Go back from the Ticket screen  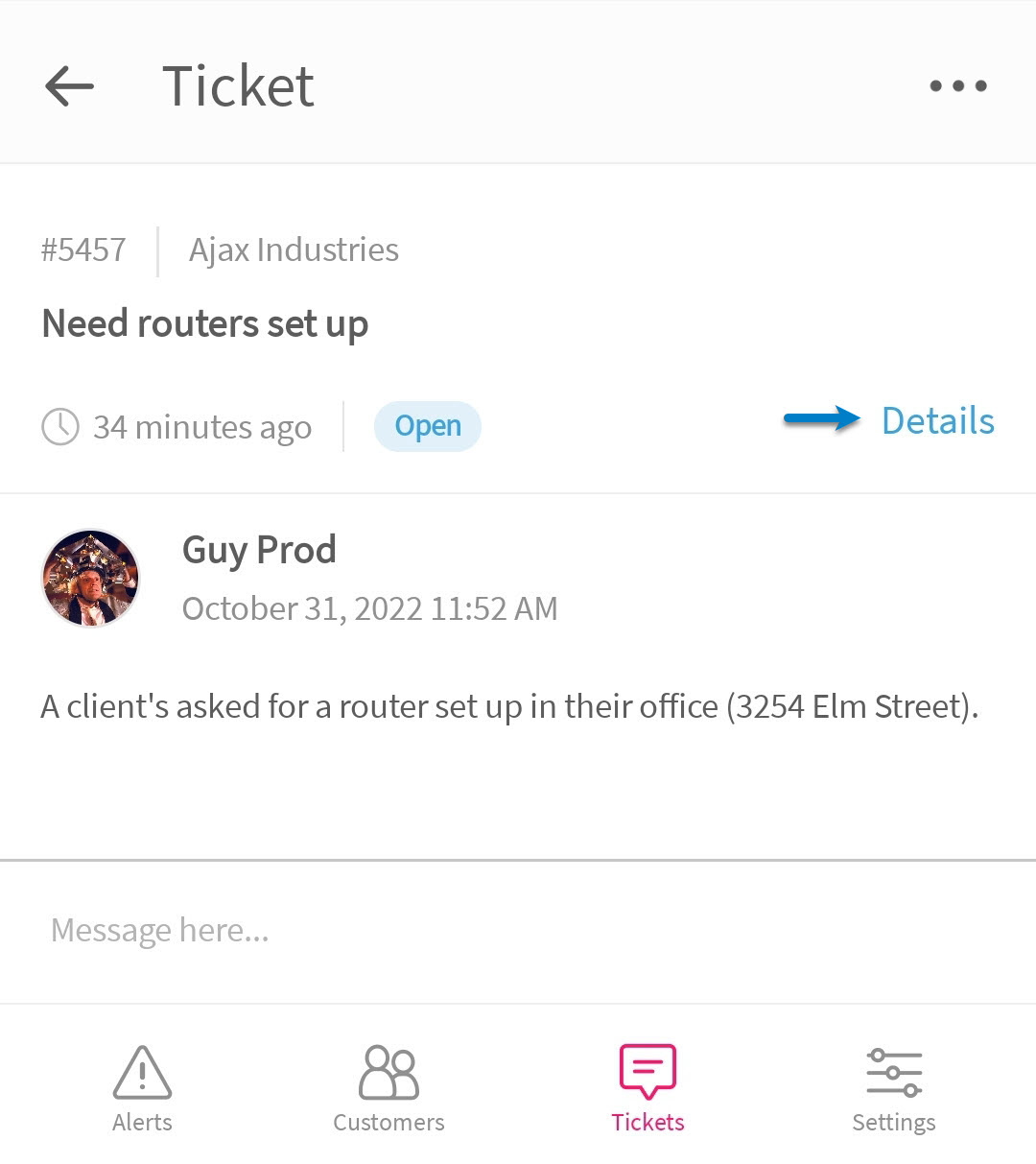[69, 86]
